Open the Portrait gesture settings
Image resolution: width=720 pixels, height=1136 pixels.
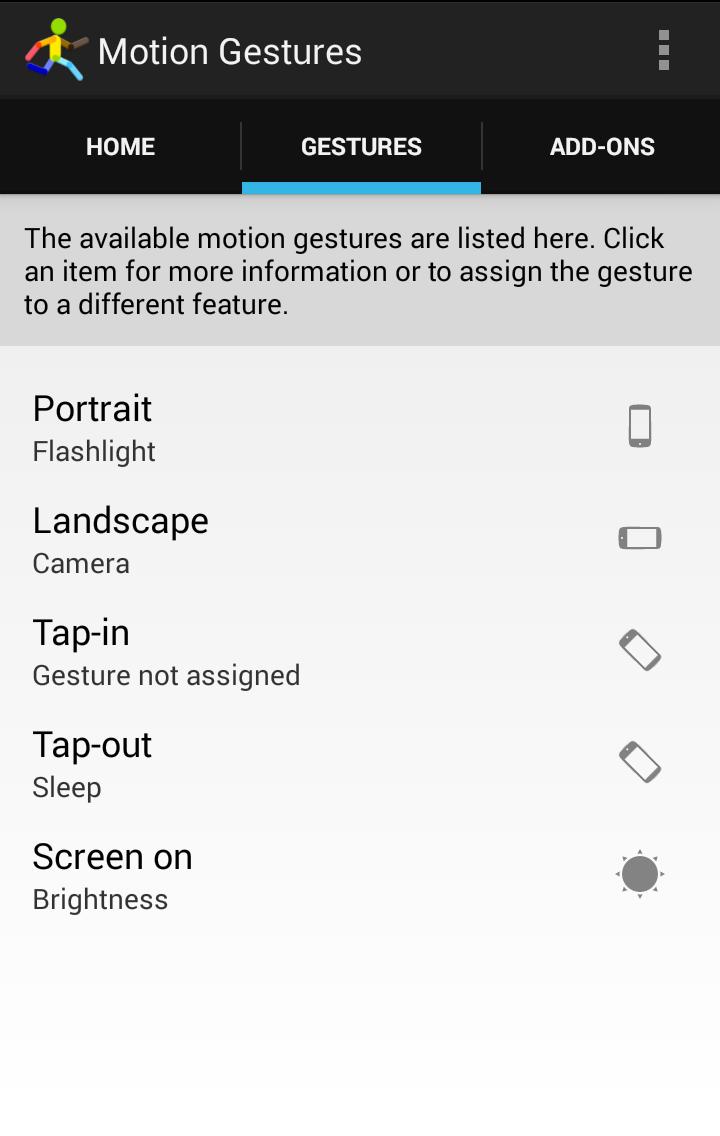click(360, 428)
